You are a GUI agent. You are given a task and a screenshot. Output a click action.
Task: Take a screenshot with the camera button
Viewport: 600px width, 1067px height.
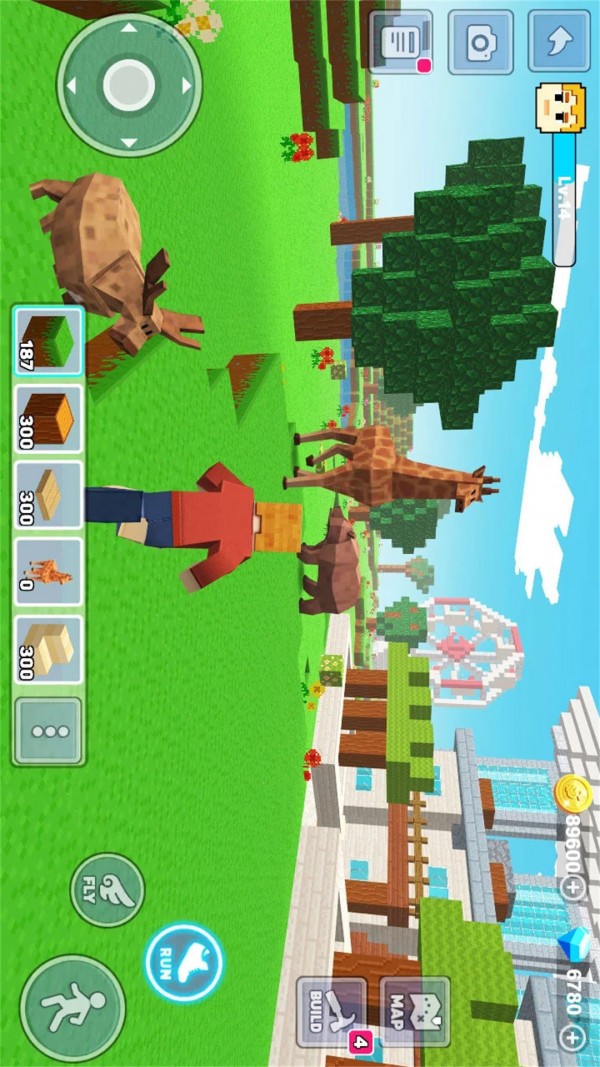pos(480,42)
